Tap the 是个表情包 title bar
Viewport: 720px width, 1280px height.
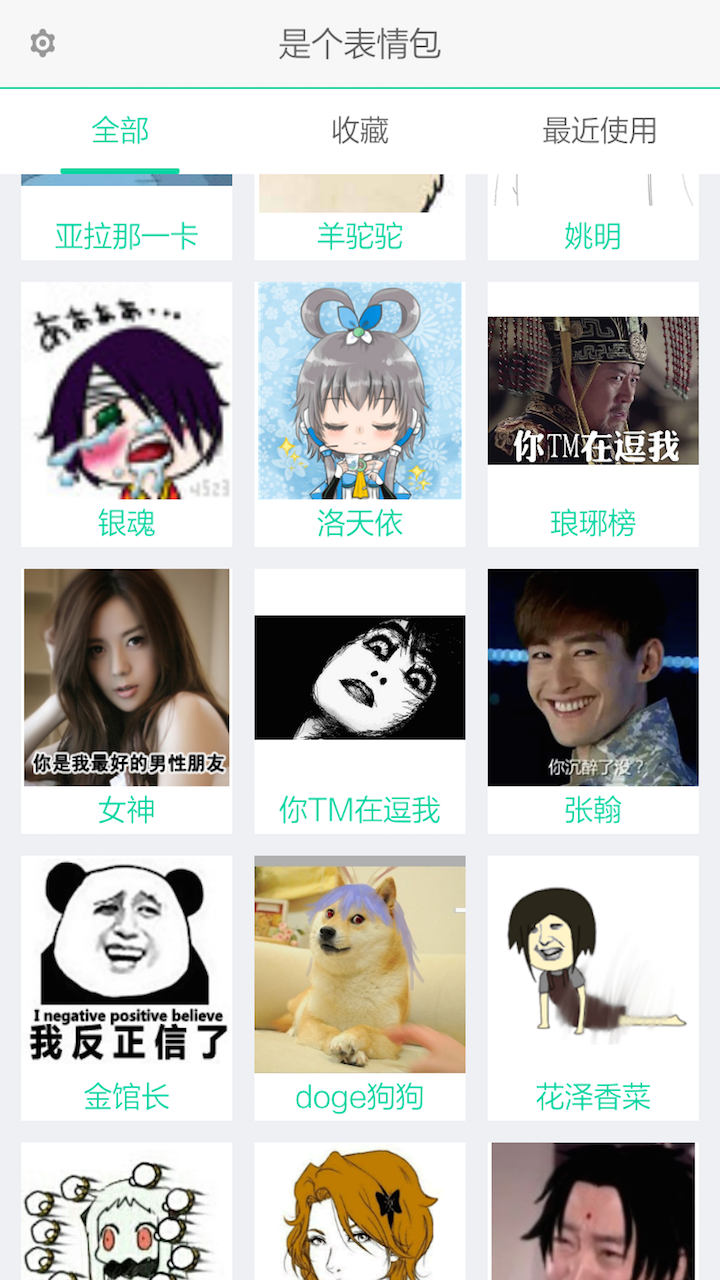(360, 44)
